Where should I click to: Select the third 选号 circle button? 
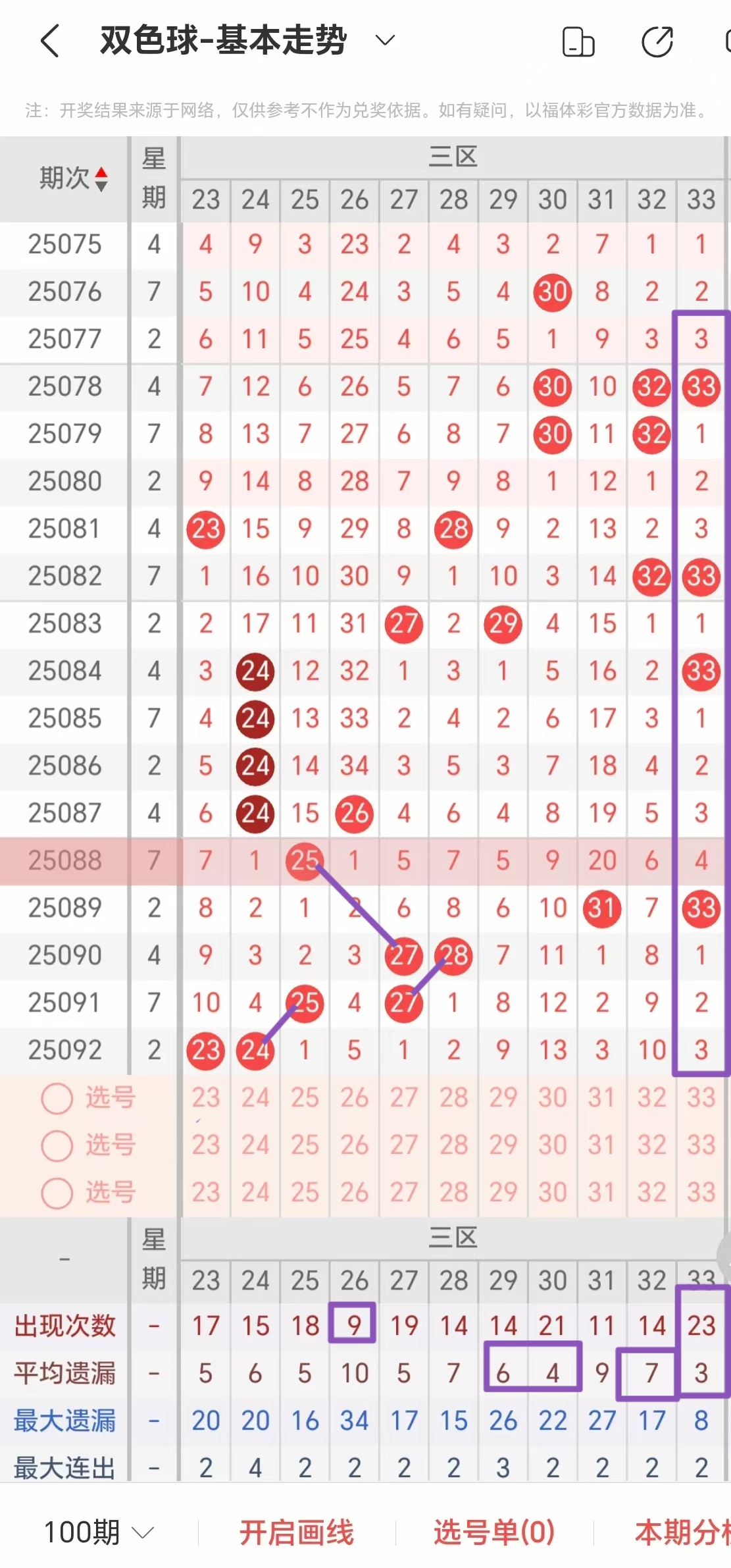(x=57, y=1192)
